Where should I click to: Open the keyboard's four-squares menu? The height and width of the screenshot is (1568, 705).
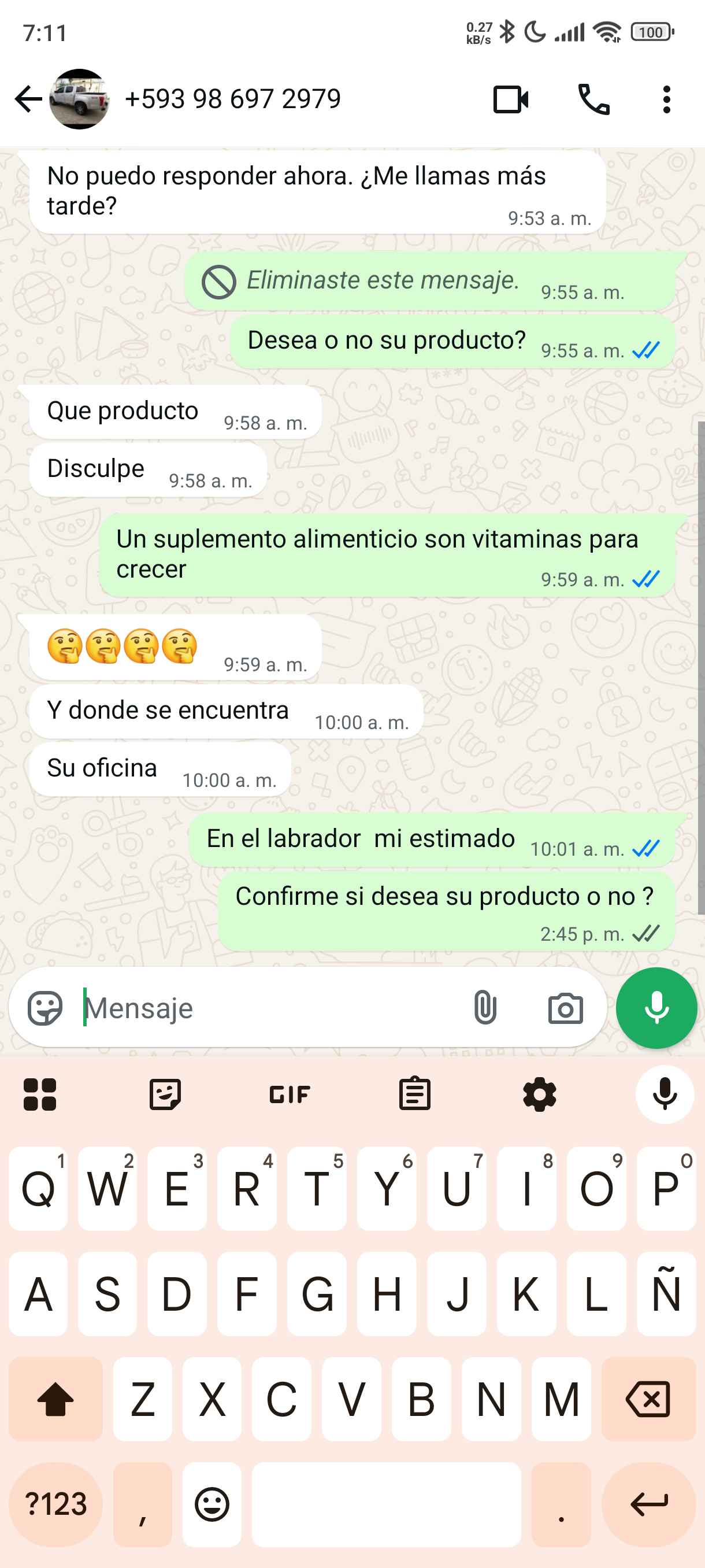click(39, 1094)
